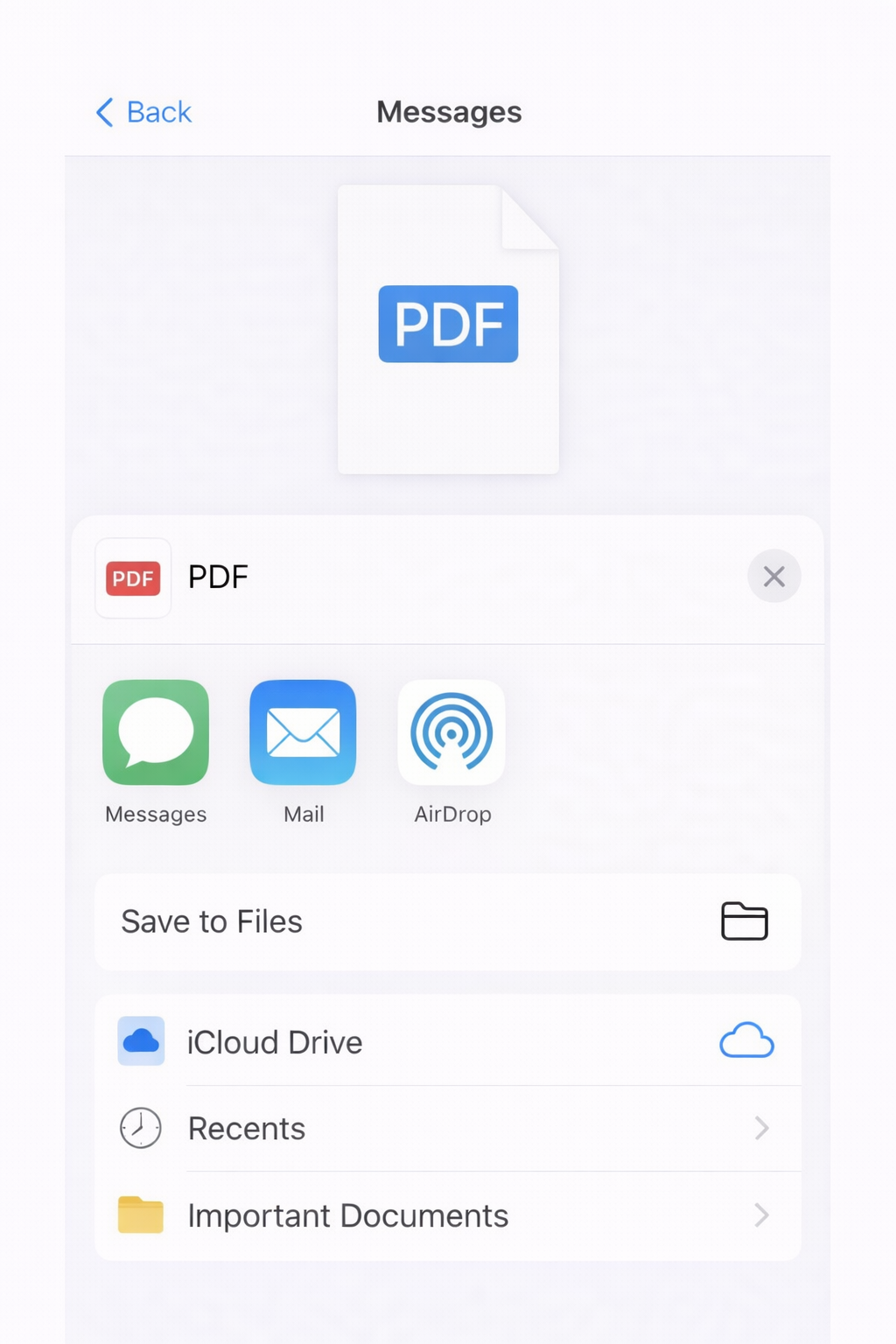The width and height of the screenshot is (896, 1344).
Task: Tap the iCloud Drive cloud icon on the right
Action: [x=745, y=1041]
